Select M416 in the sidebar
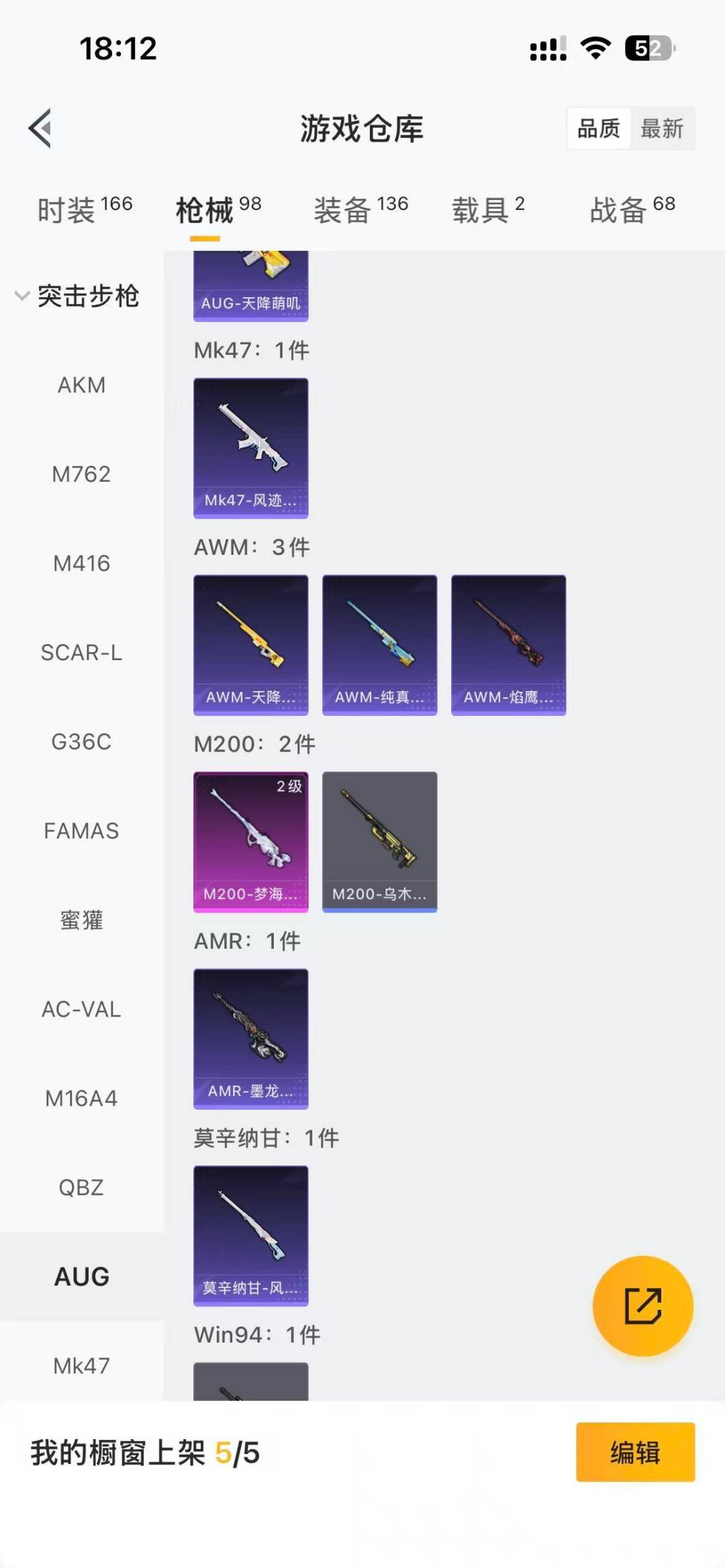The height and width of the screenshot is (1568, 725). coord(81,564)
